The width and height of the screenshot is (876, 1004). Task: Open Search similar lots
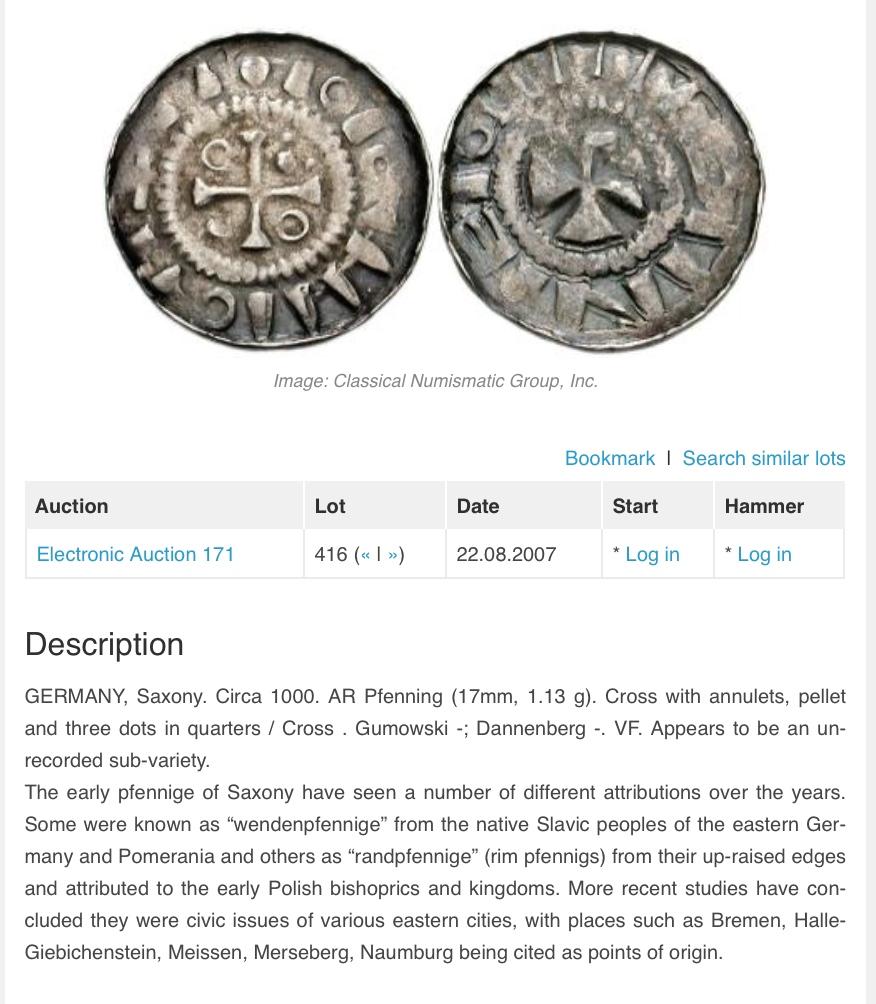tap(763, 458)
